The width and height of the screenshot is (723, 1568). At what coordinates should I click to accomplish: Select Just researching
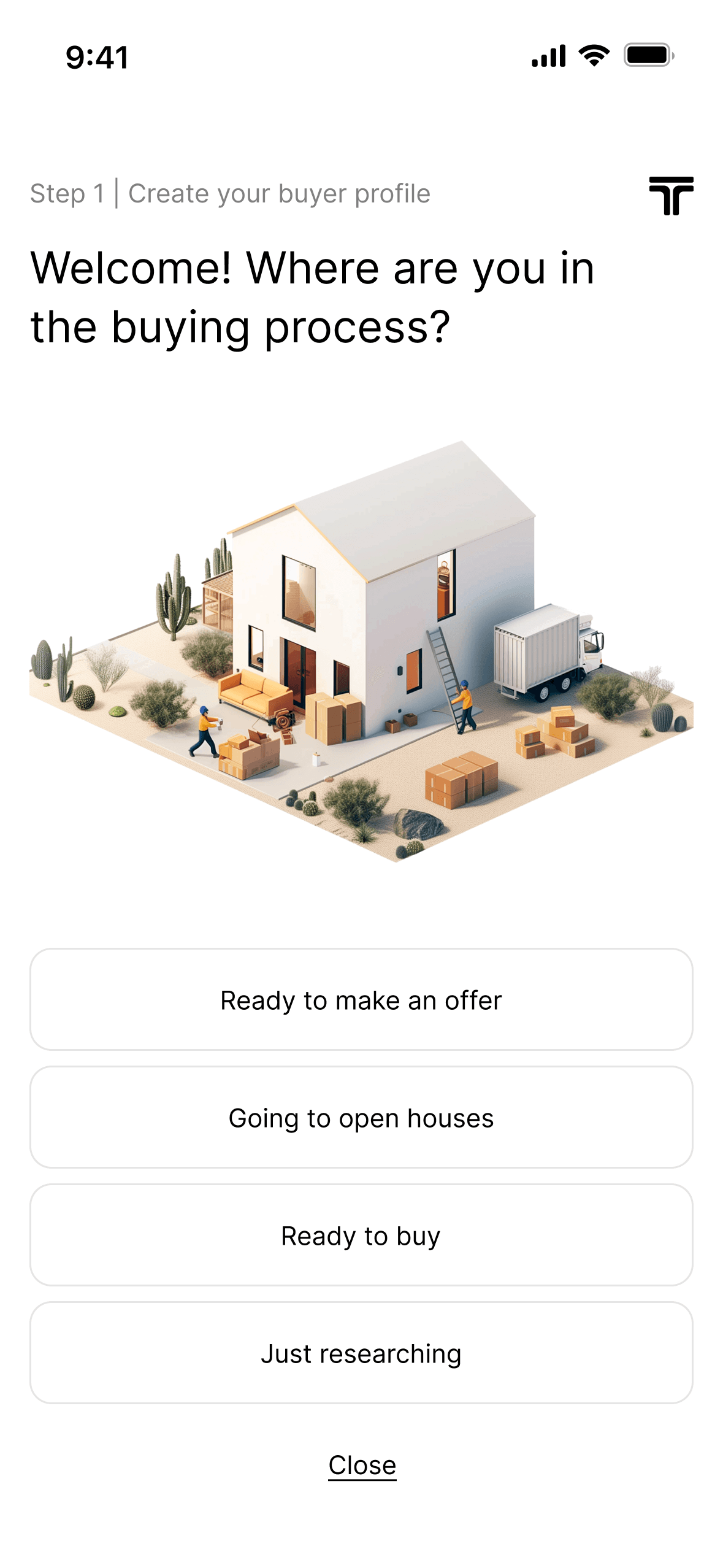click(361, 1353)
